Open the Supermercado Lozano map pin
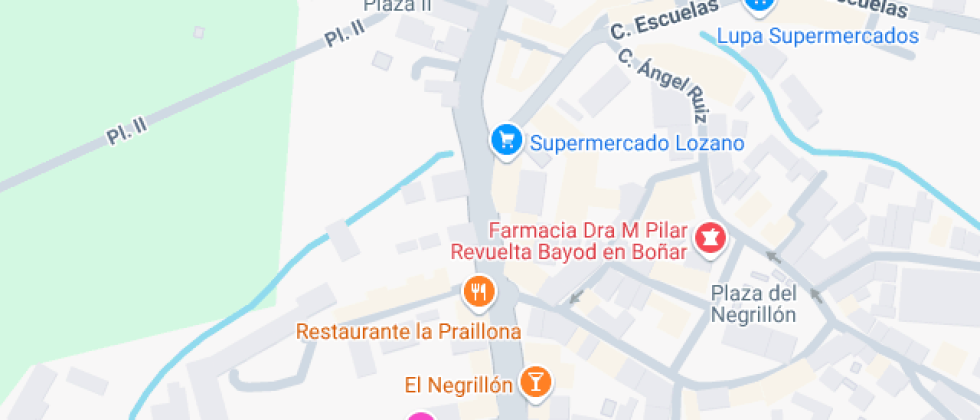 (506, 141)
